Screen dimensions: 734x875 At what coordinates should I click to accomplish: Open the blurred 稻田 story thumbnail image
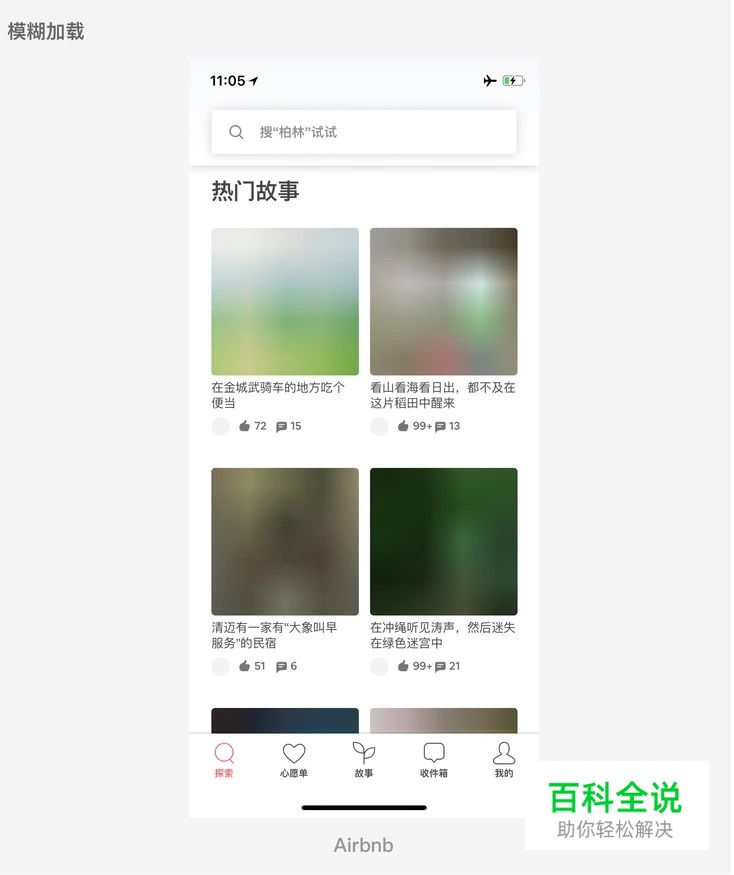point(444,301)
